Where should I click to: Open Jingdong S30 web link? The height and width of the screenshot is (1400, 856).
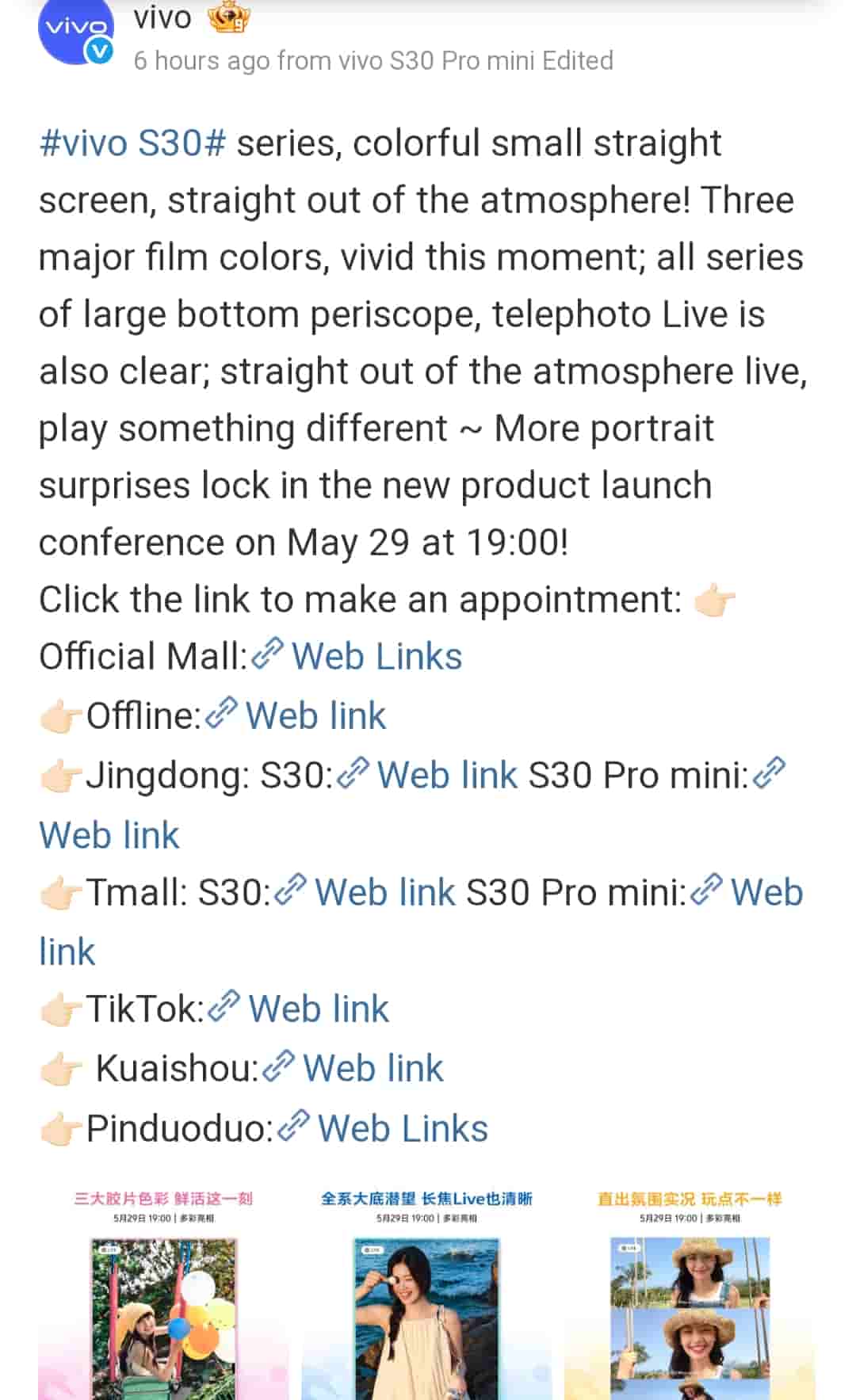[x=446, y=775]
